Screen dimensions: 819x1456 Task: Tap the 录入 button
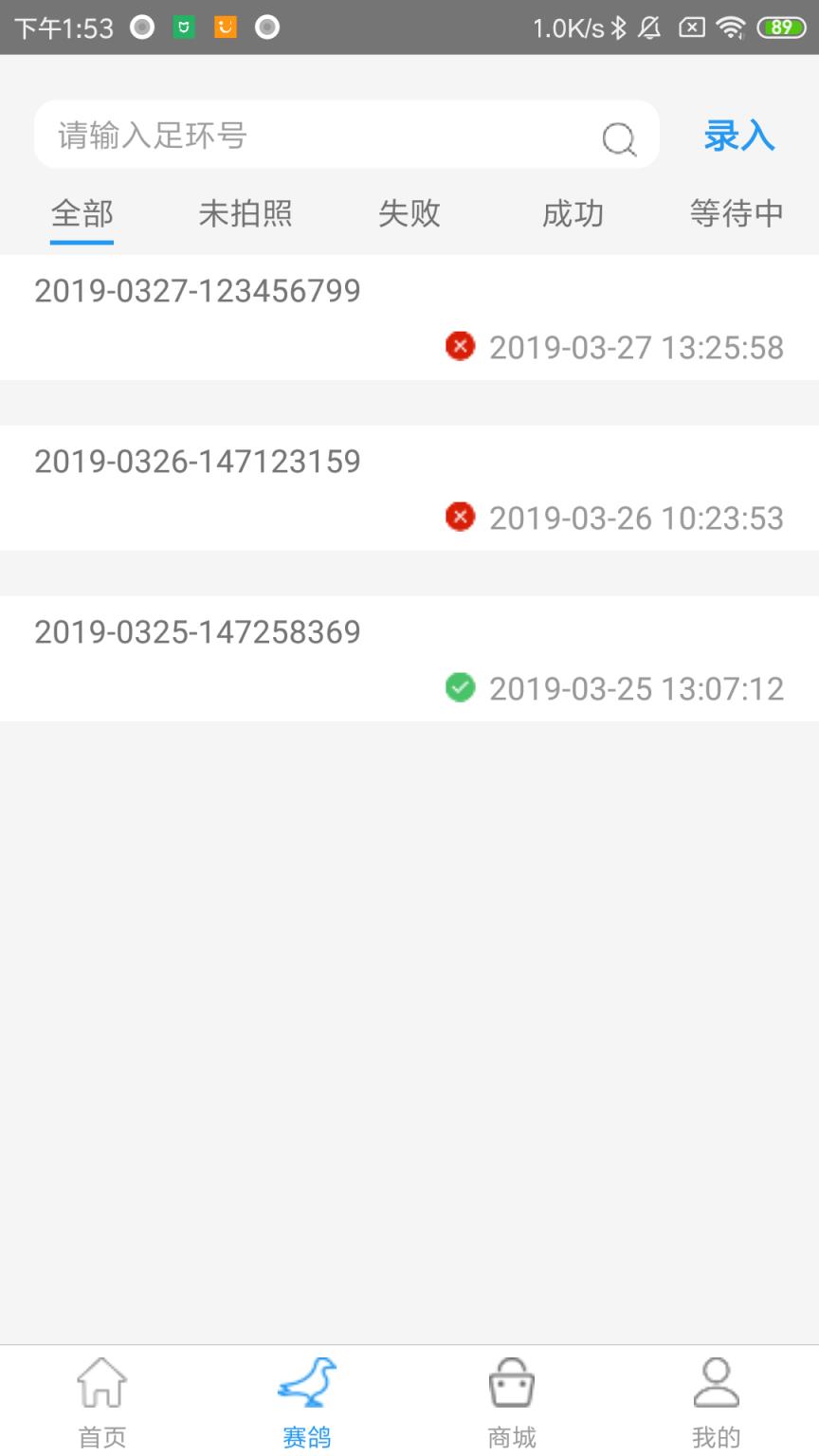739,136
